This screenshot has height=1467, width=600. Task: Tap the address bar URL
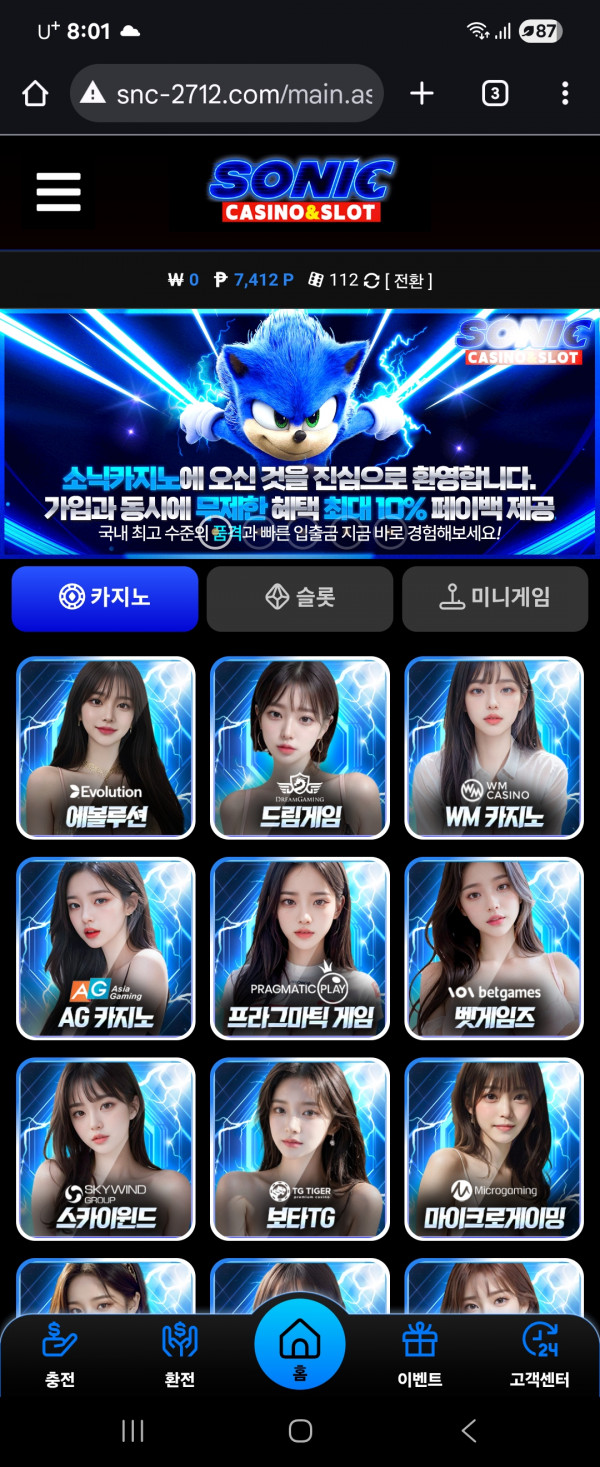tap(243, 94)
